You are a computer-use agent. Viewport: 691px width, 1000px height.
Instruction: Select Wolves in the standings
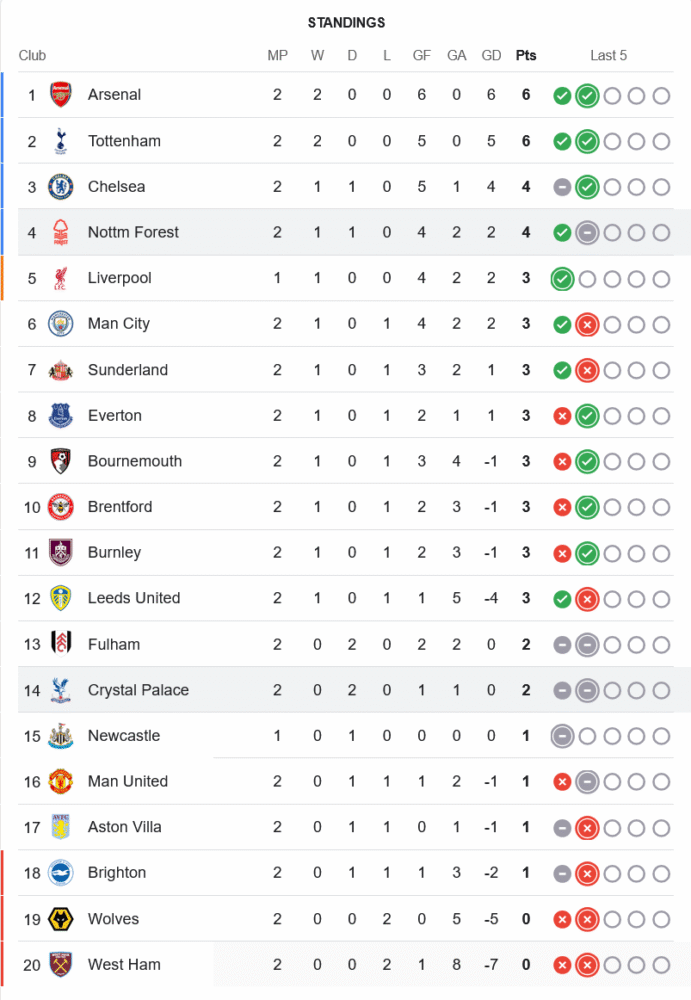pyautogui.click(x=113, y=919)
